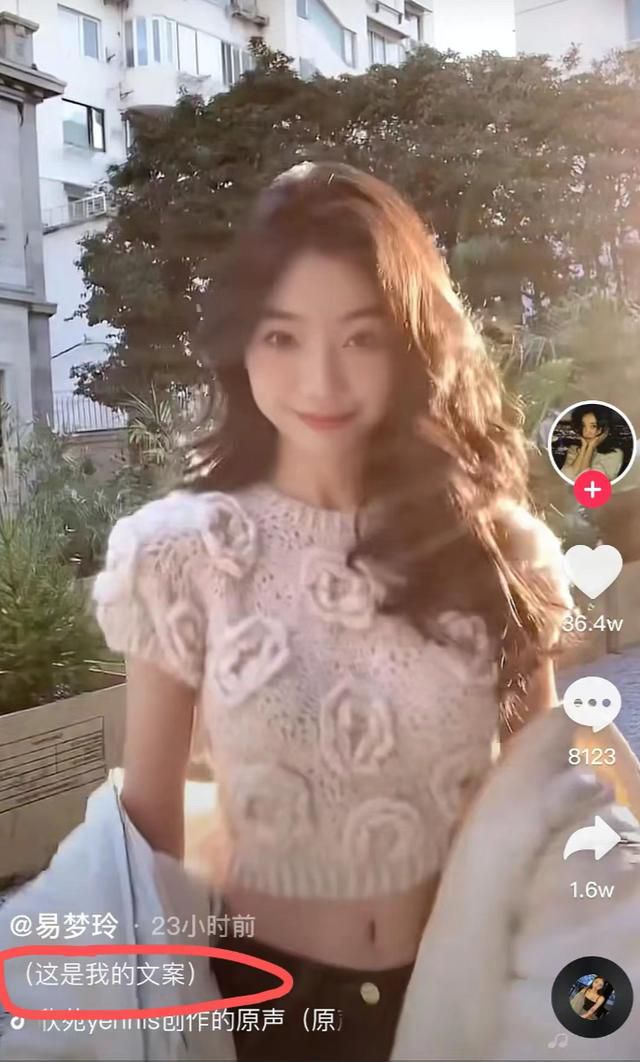Follow the creator with the red plus button

click(x=593, y=490)
